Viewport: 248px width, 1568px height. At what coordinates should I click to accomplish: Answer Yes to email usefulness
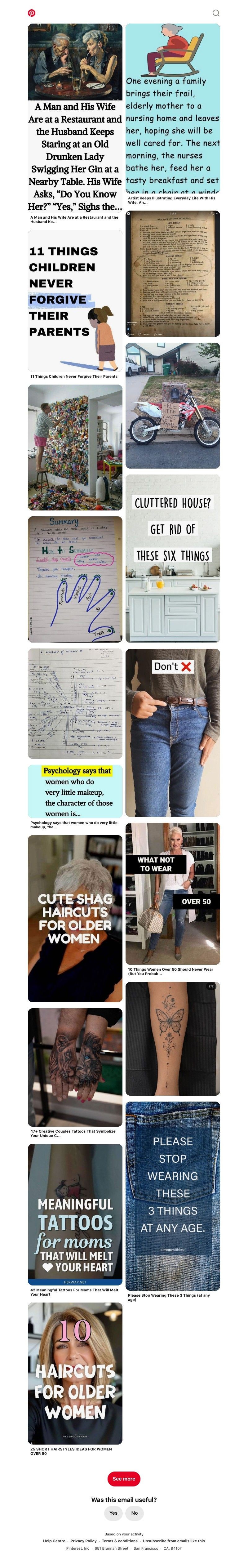point(113,1512)
